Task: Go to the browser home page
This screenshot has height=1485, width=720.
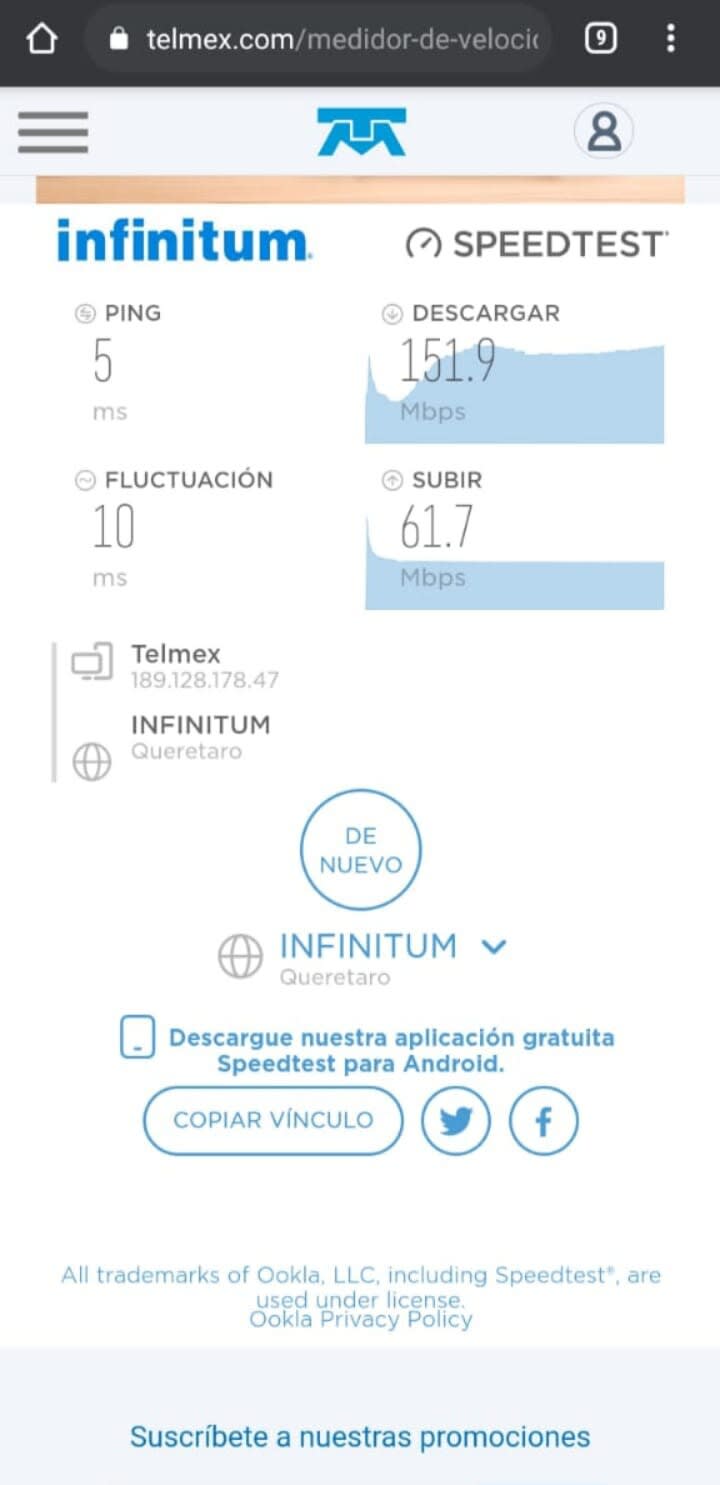Action: tap(41, 39)
